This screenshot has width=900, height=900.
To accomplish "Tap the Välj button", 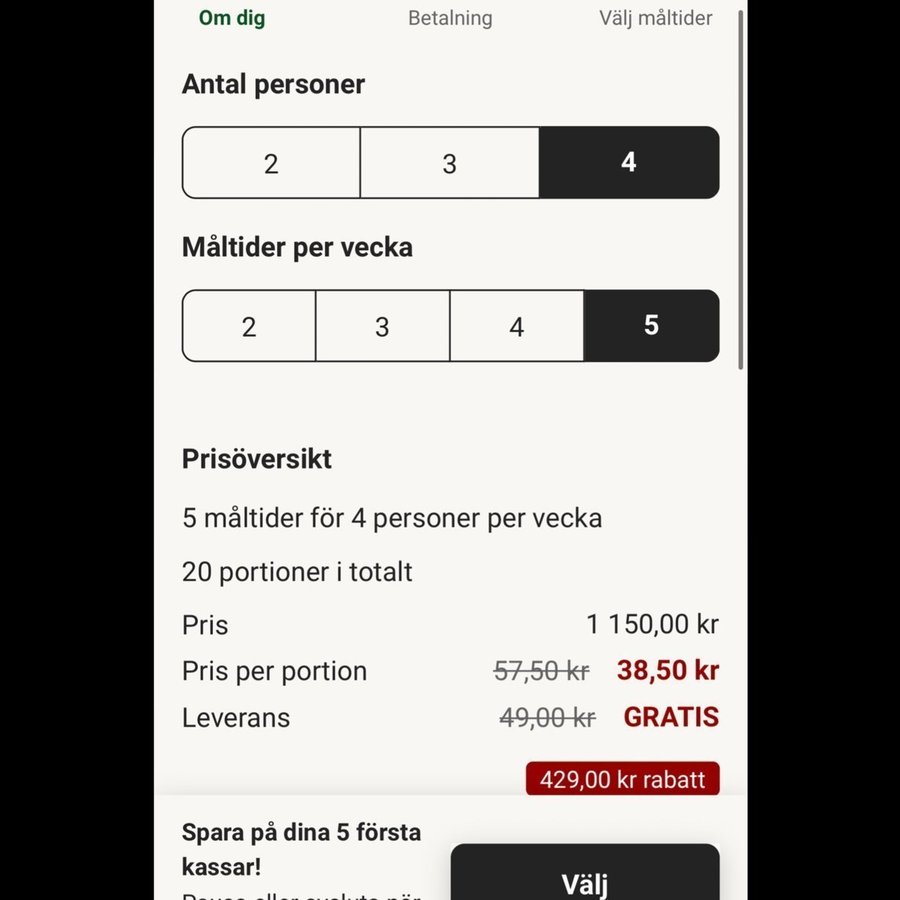I will click(x=584, y=878).
